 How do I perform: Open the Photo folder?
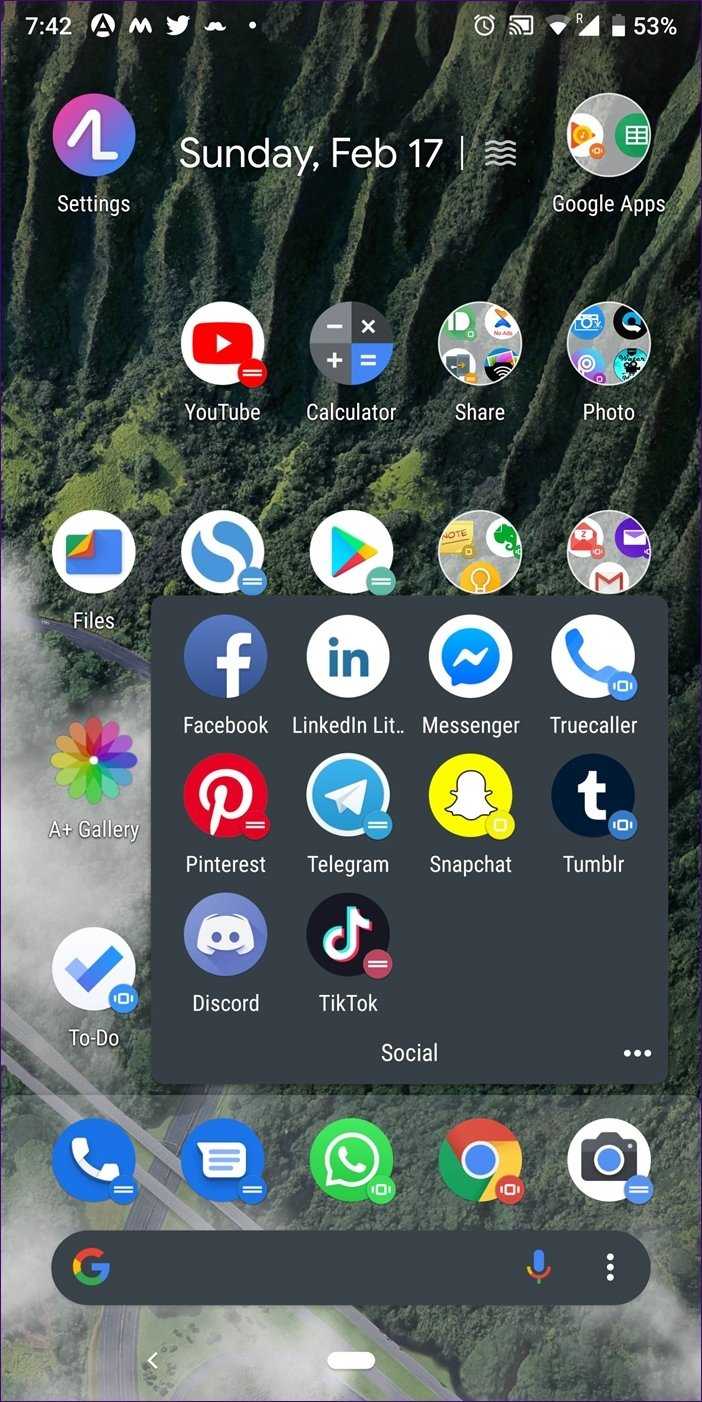(x=608, y=344)
